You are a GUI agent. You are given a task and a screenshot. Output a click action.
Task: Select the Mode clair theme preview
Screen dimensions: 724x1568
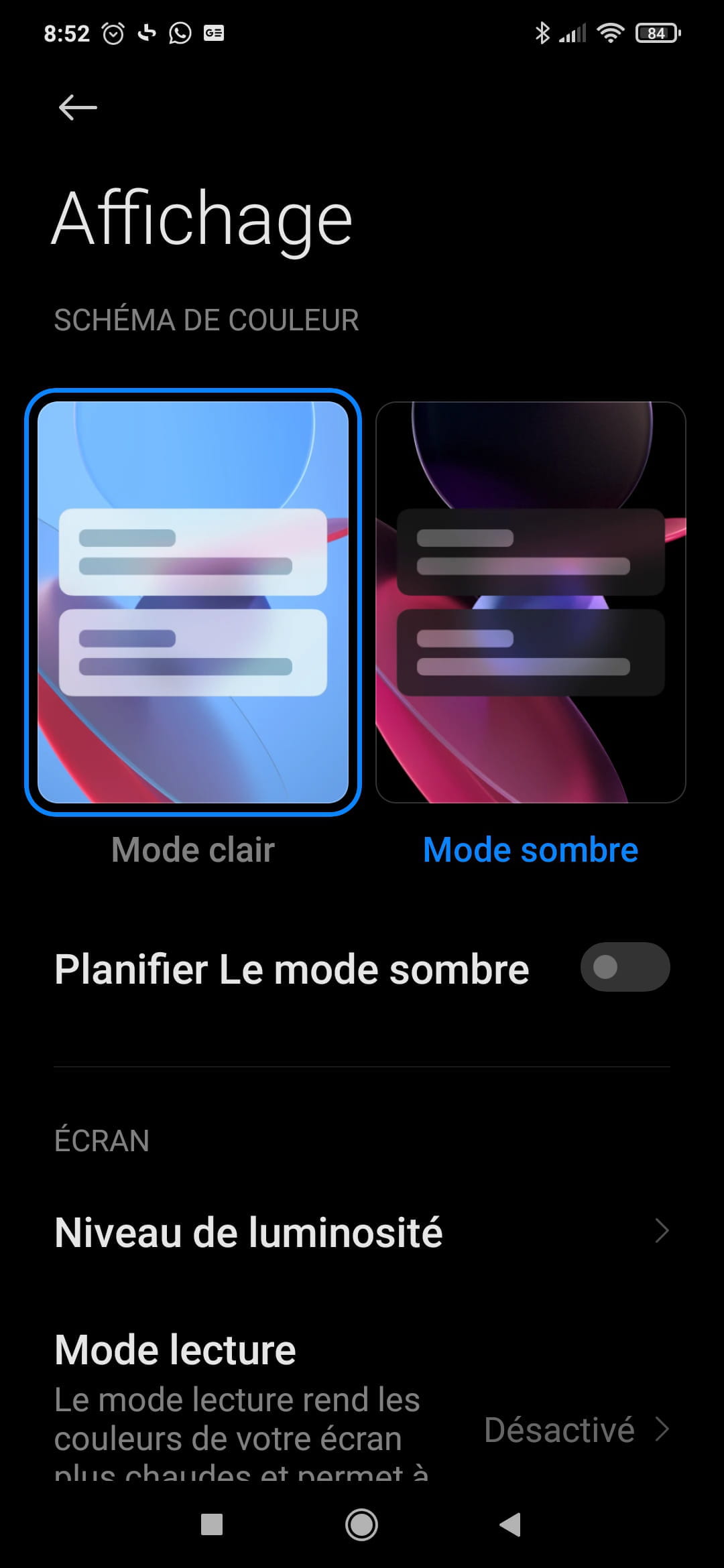coord(193,602)
